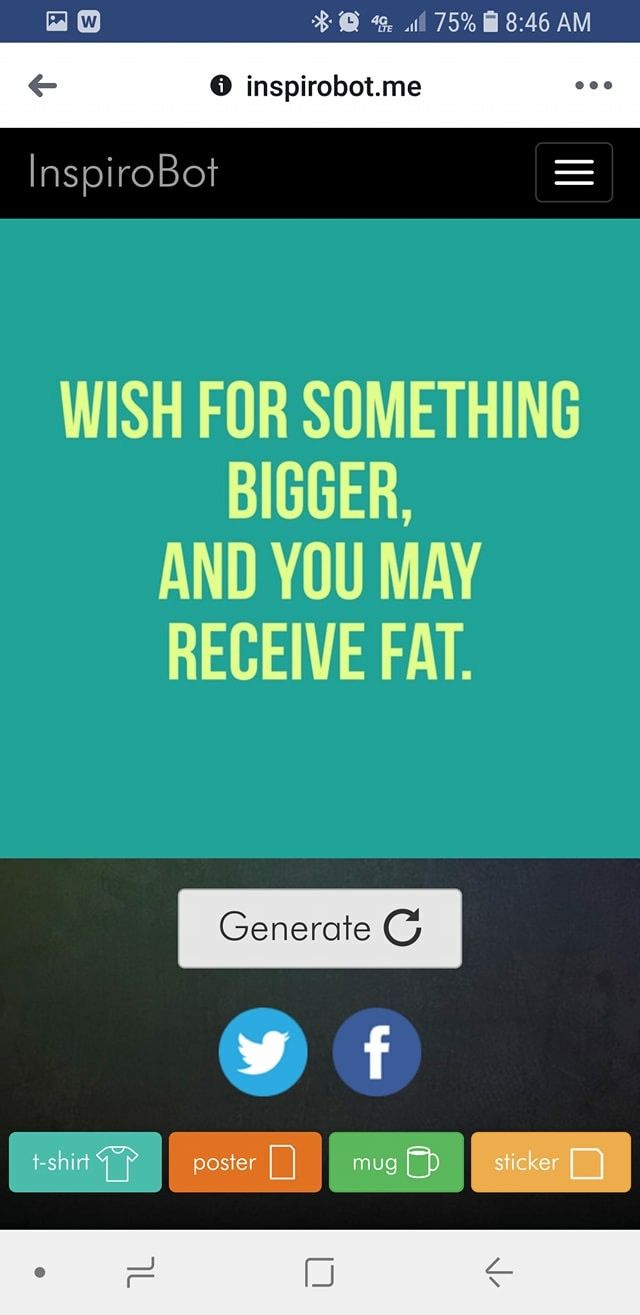Screen dimensions: 640x1315
Task: Order the quote as a mug
Action: pos(396,1162)
